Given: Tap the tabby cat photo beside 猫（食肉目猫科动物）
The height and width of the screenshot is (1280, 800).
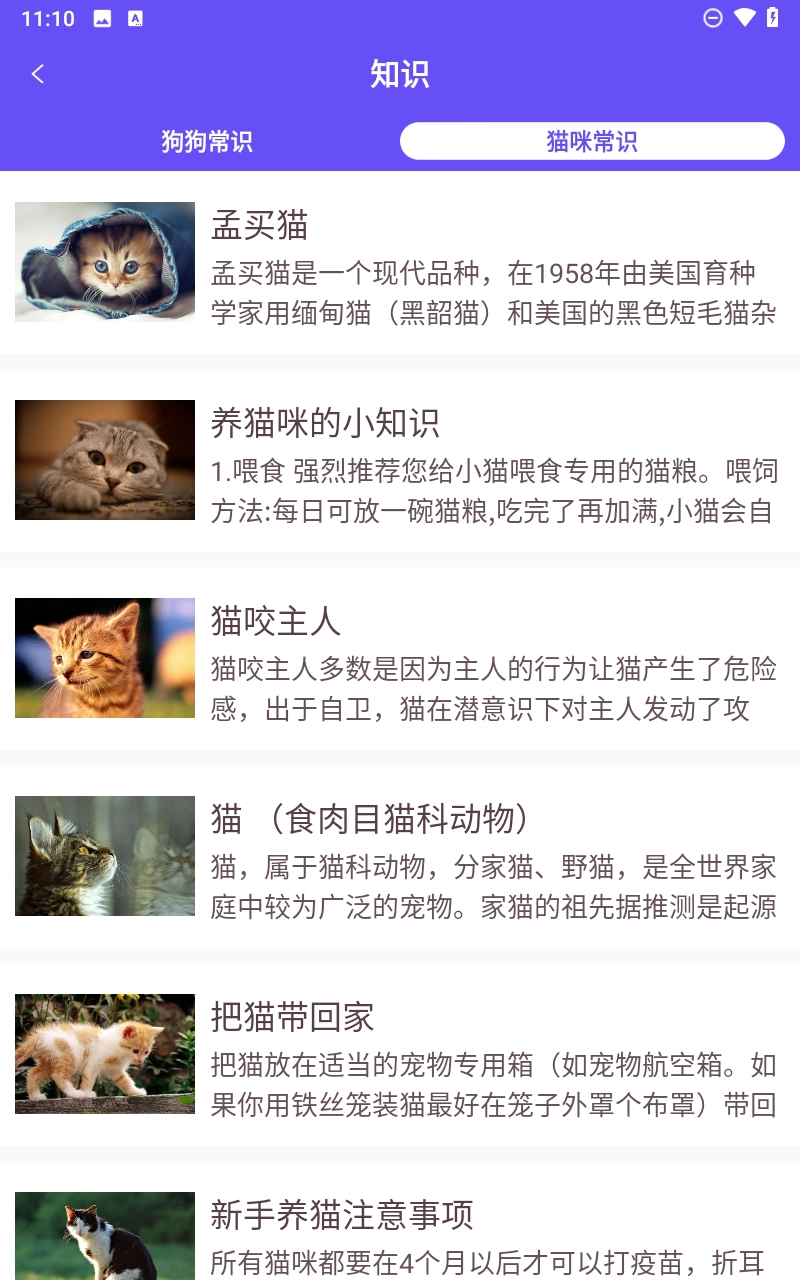Looking at the screenshot, I should [104, 856].
